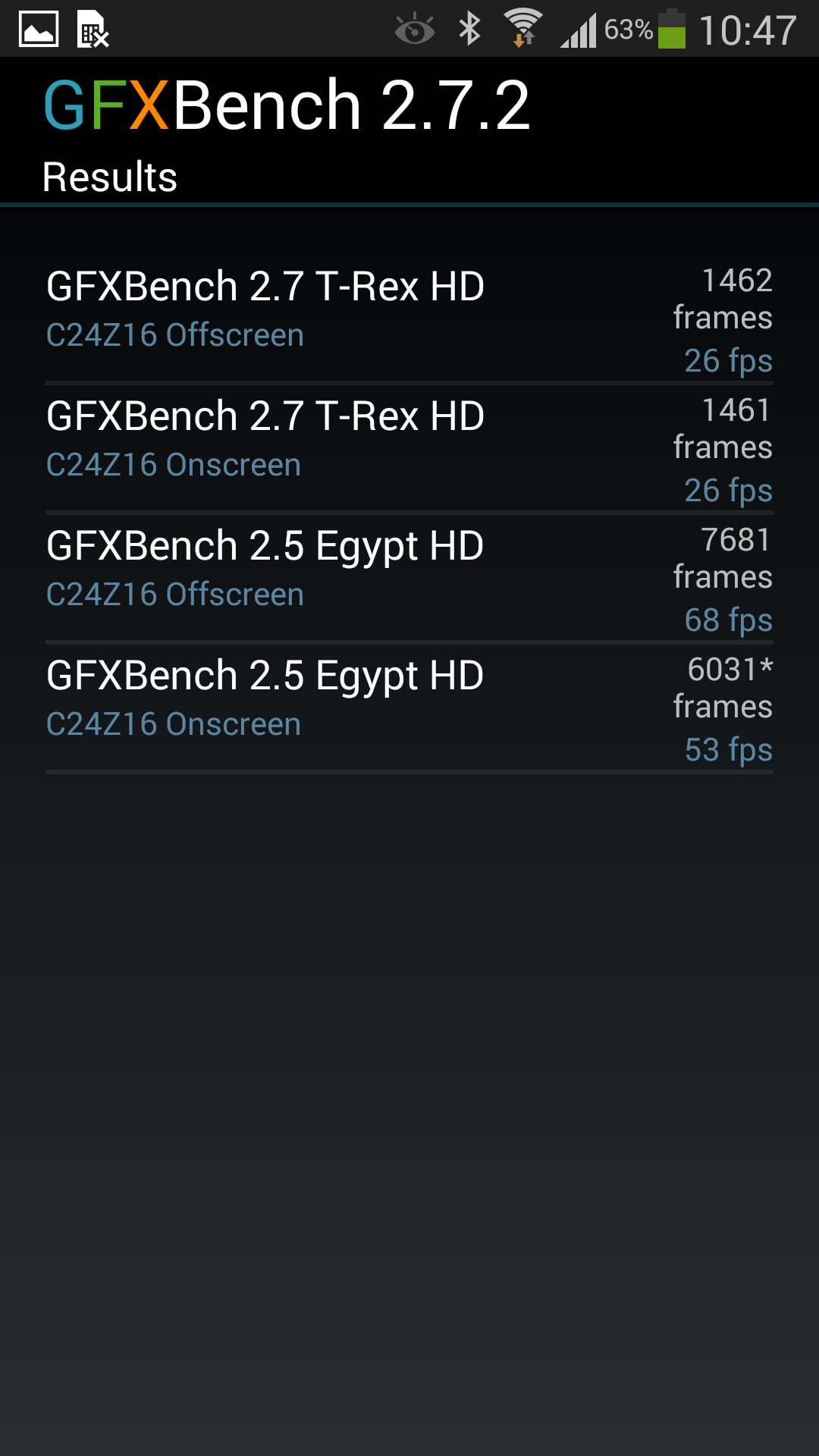Select Egypt HD C24Z16 Offscreen result

tap(409, 578)
